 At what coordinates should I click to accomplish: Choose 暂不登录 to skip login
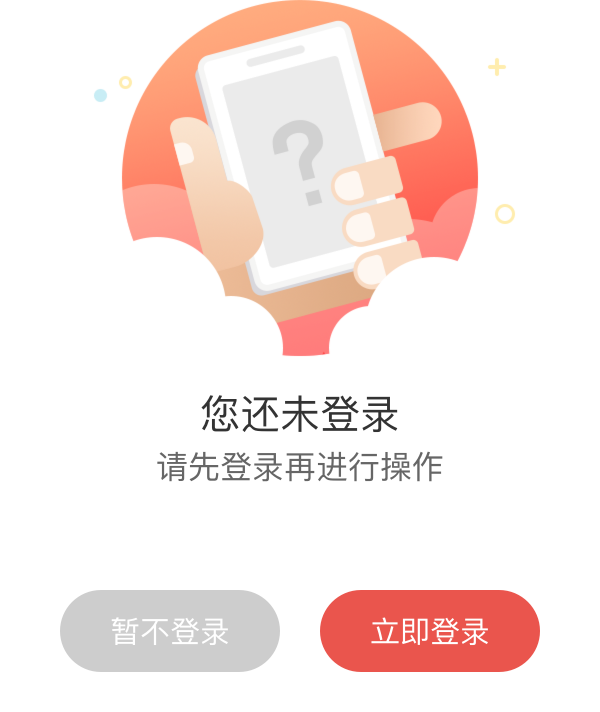point(170,631)
